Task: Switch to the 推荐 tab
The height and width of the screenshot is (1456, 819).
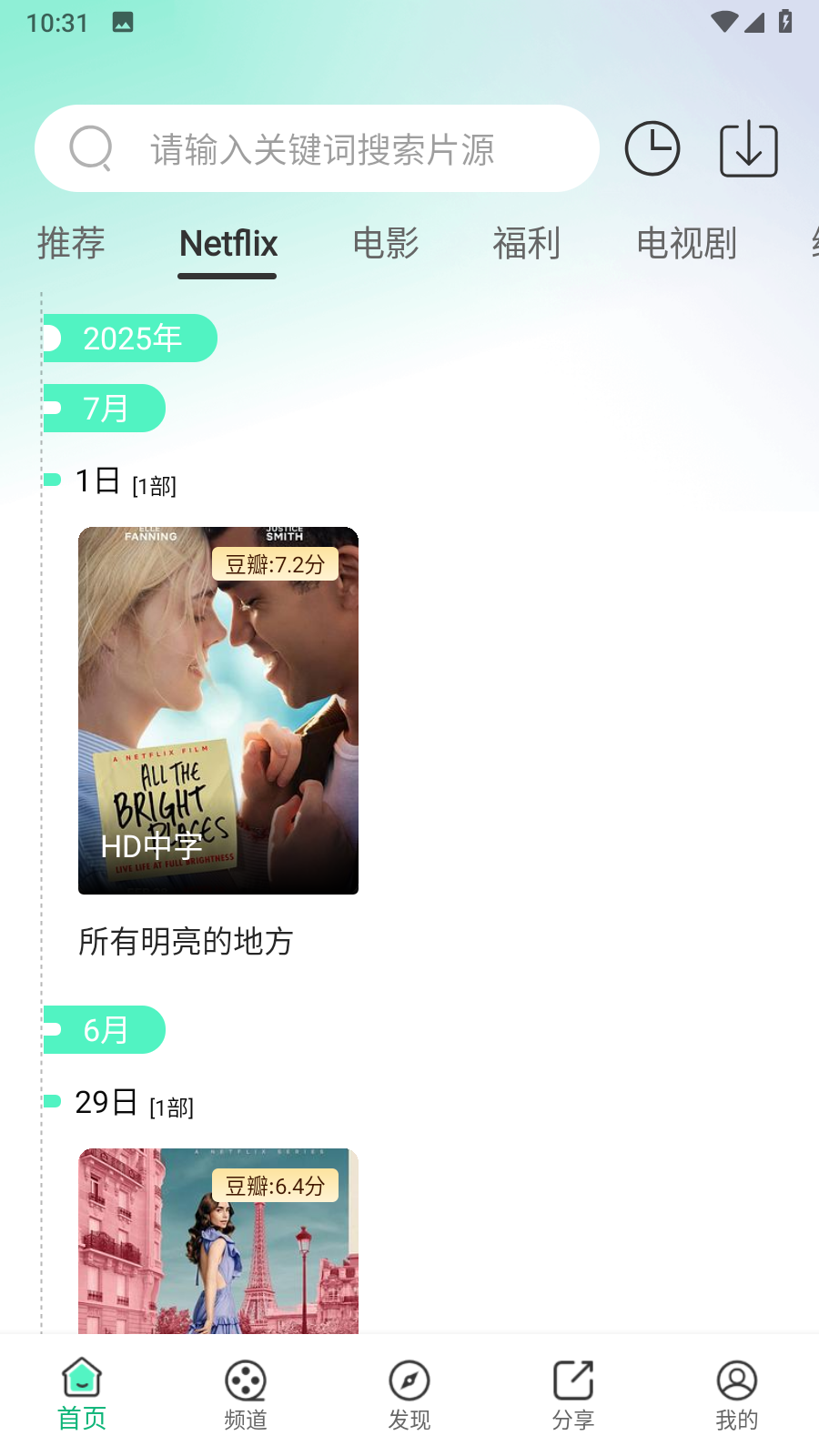Action: [x=71, y=244]
